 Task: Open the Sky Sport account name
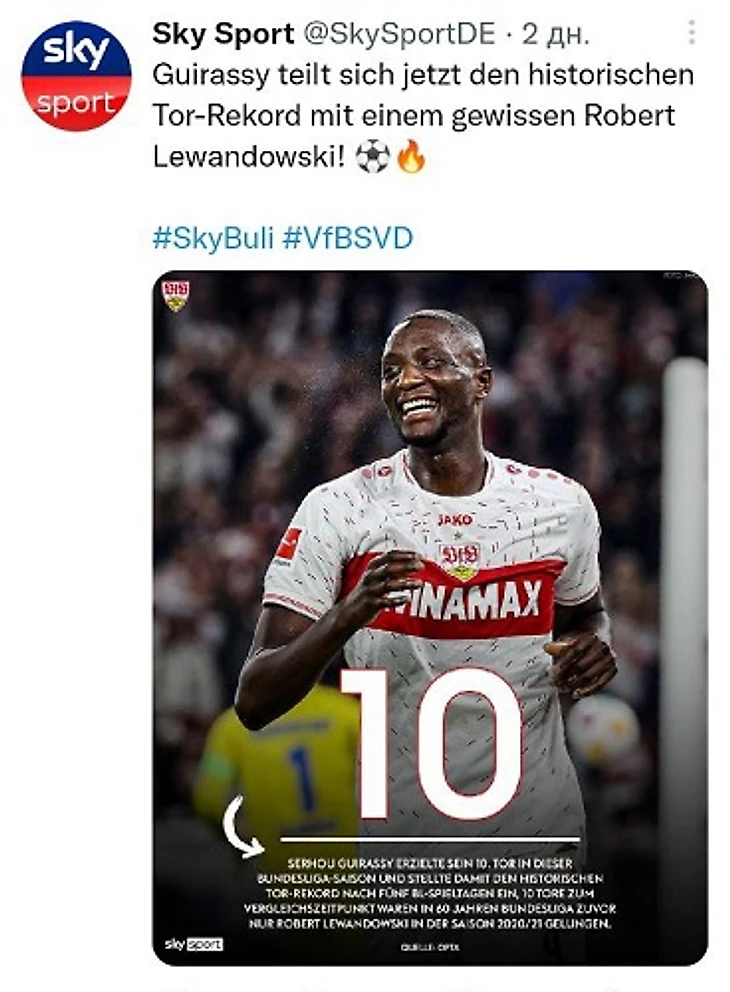pos(222,33)
